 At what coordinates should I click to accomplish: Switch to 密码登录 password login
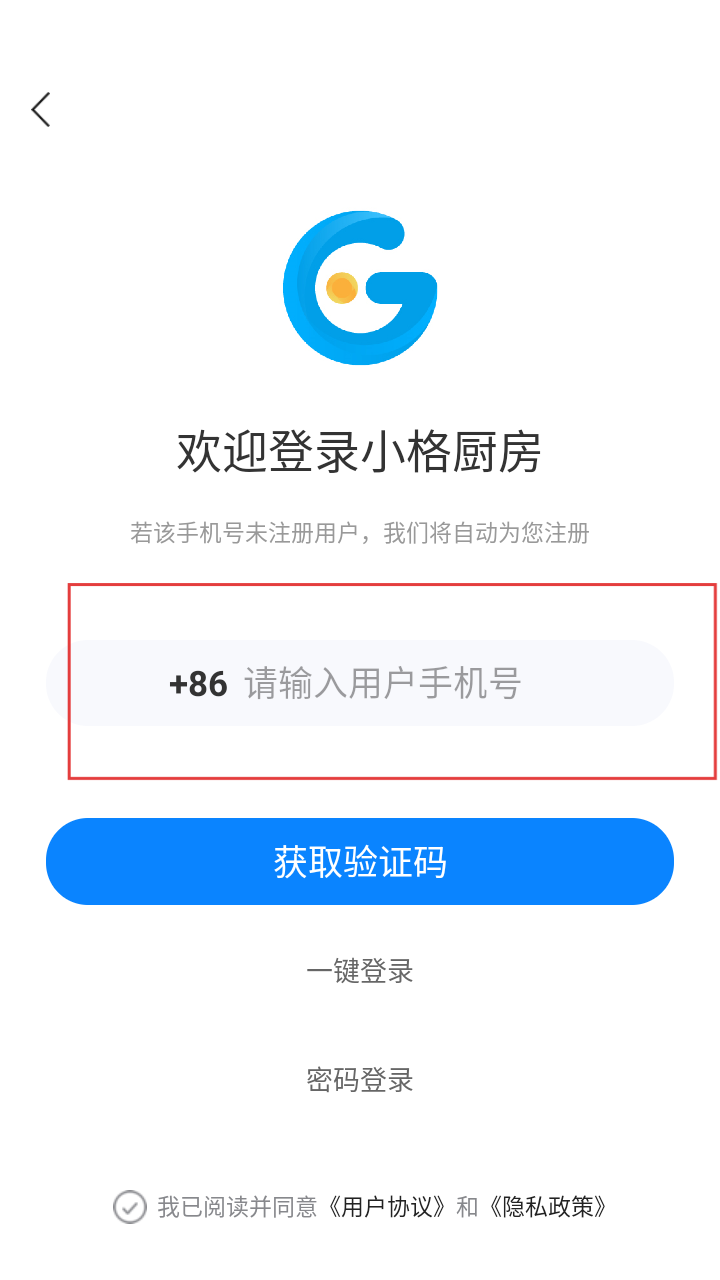click(x=360, y=1080)
